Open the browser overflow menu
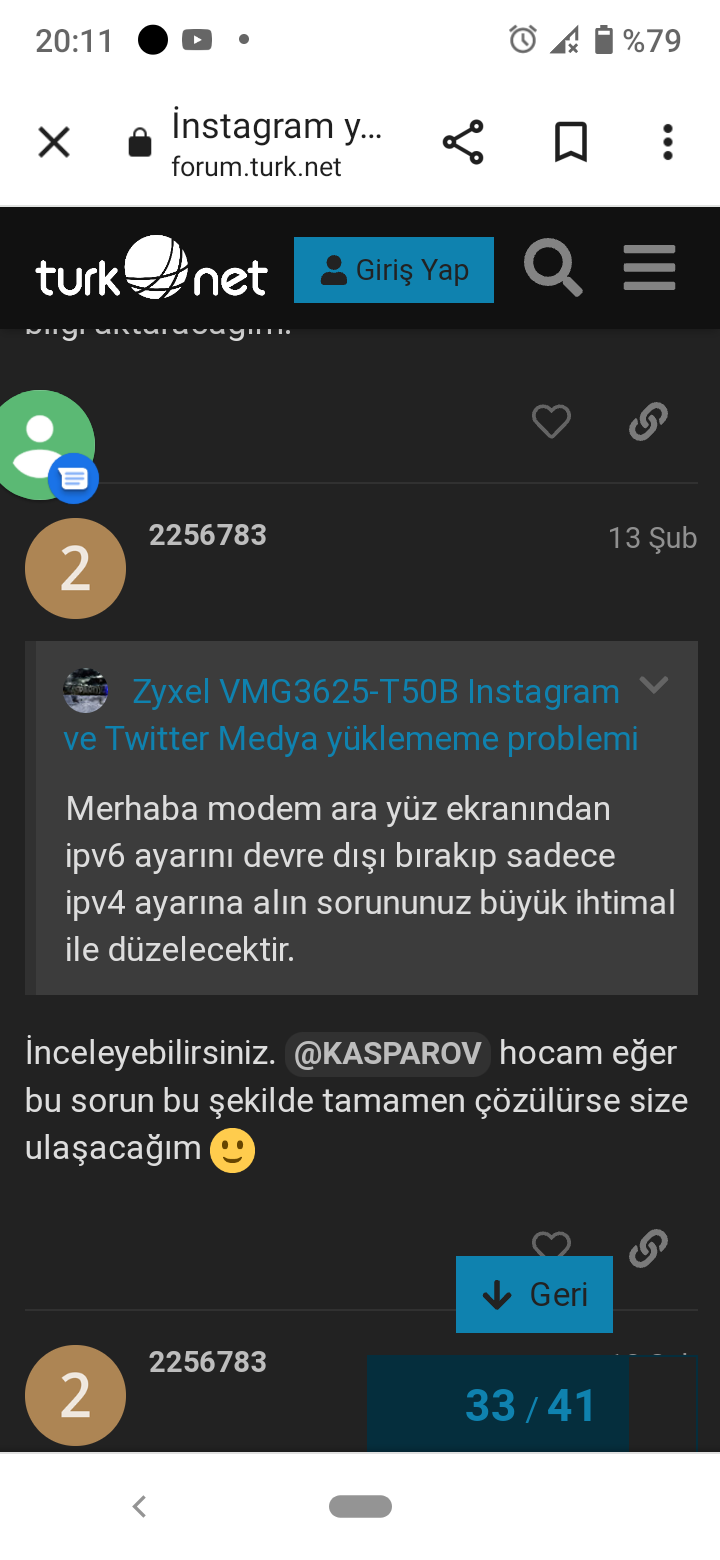Image resolution: width=720 pixels, height=1560 pixels. [x=668, y=142]
